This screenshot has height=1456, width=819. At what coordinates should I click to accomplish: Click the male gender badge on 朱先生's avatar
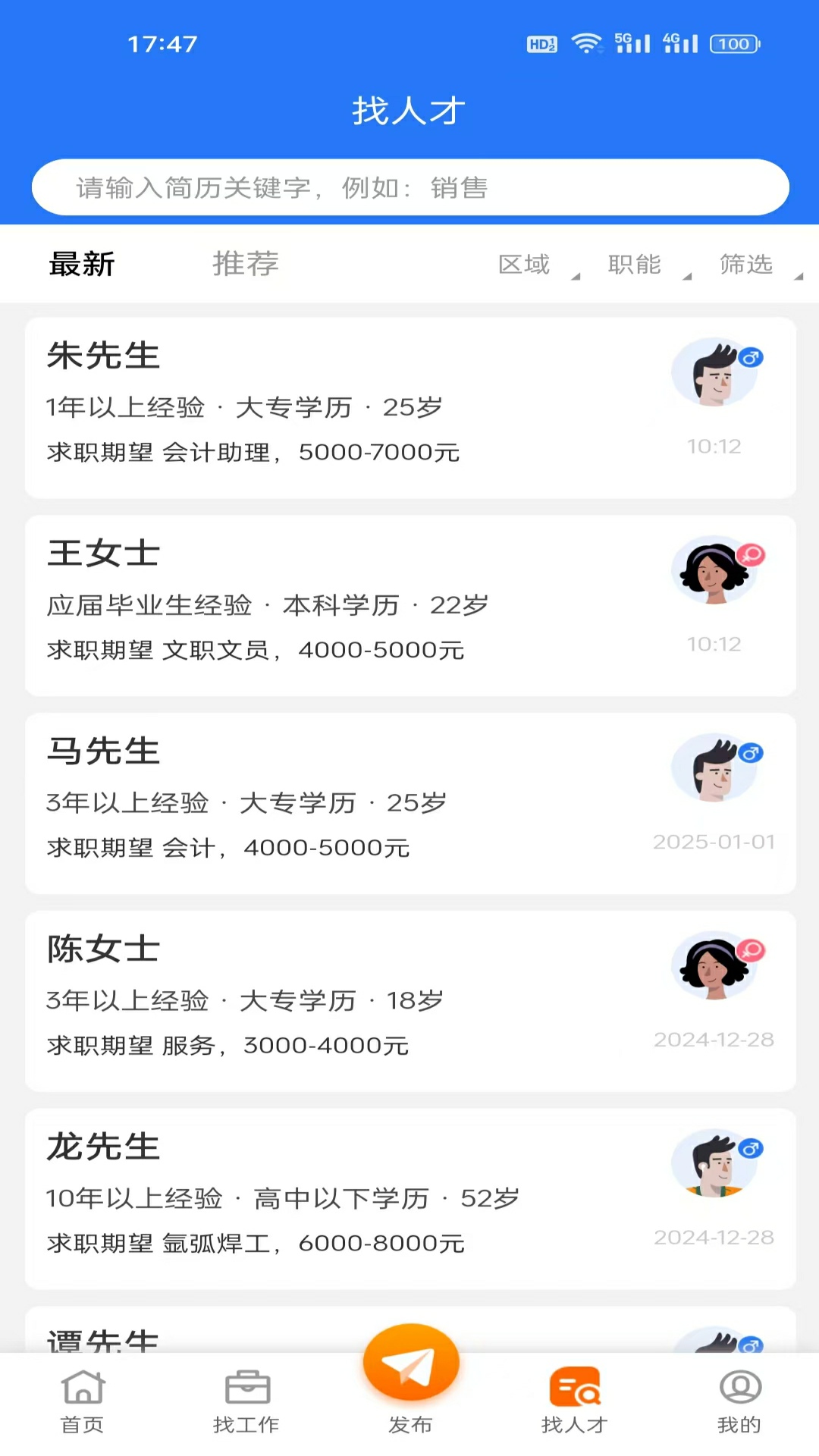tap(749, 356)
